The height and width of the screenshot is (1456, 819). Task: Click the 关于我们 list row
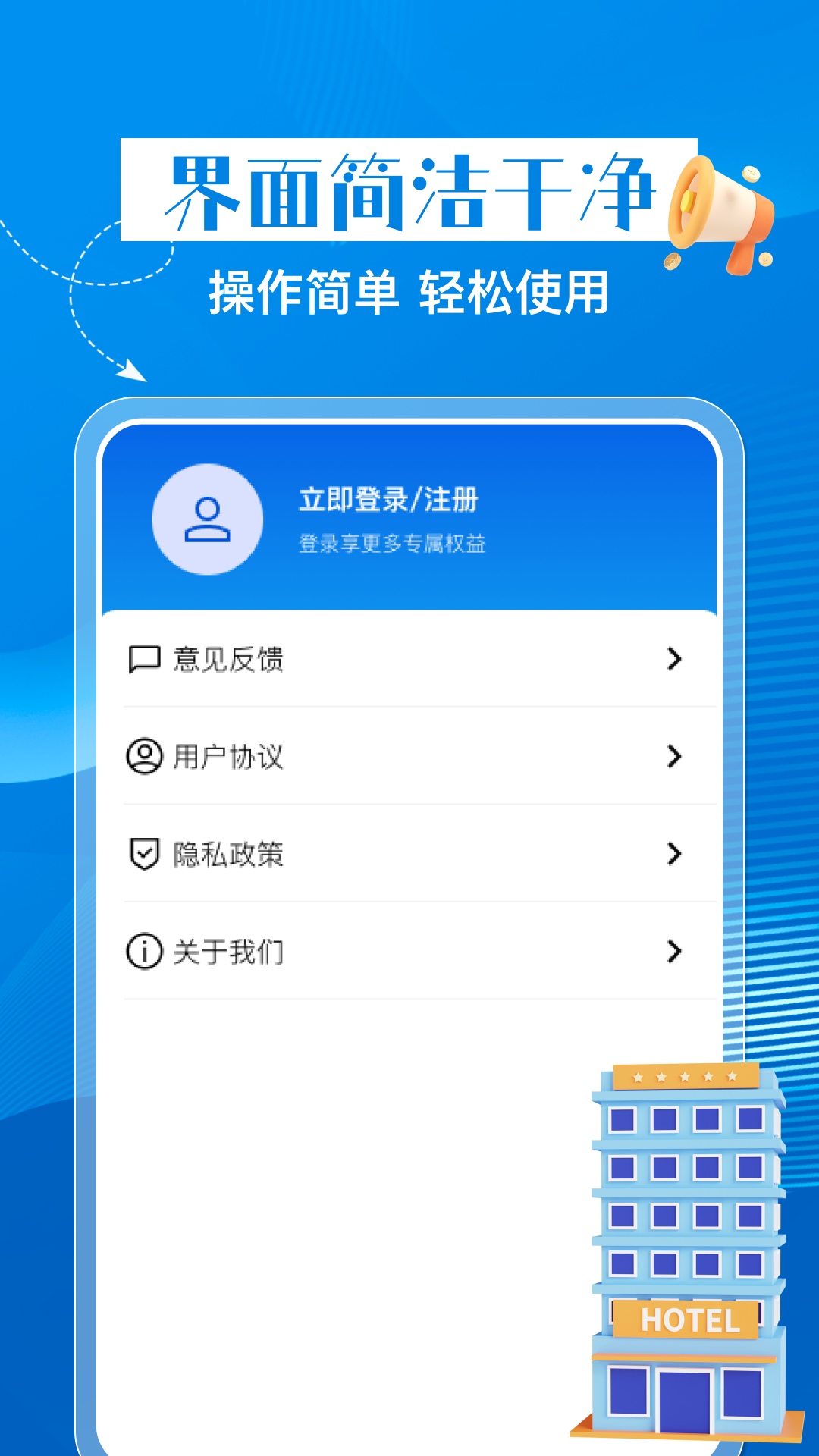coord(409,951)
